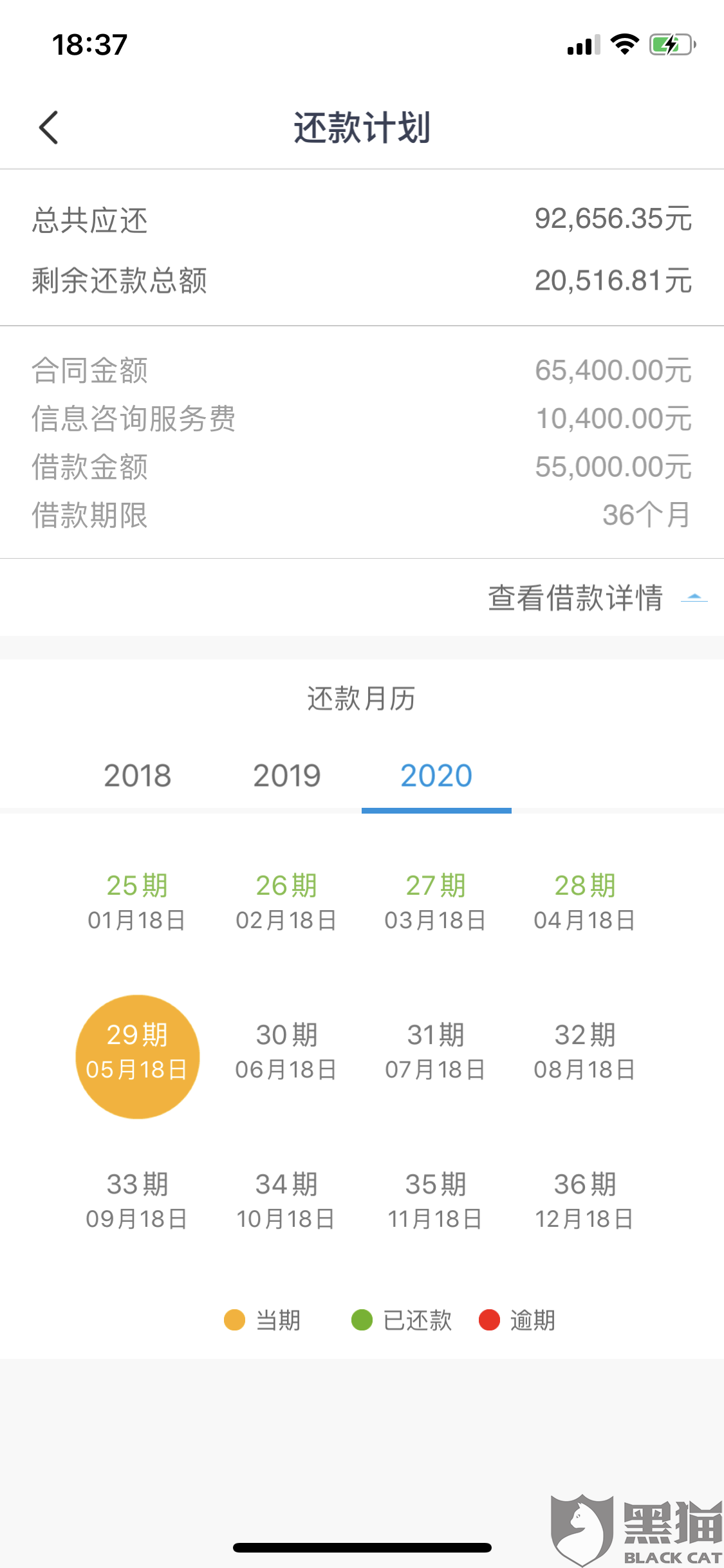This screenshot has width=724, height=1568.
Task: Check period 34期 due 10月18日
Action: (286, 1201)
